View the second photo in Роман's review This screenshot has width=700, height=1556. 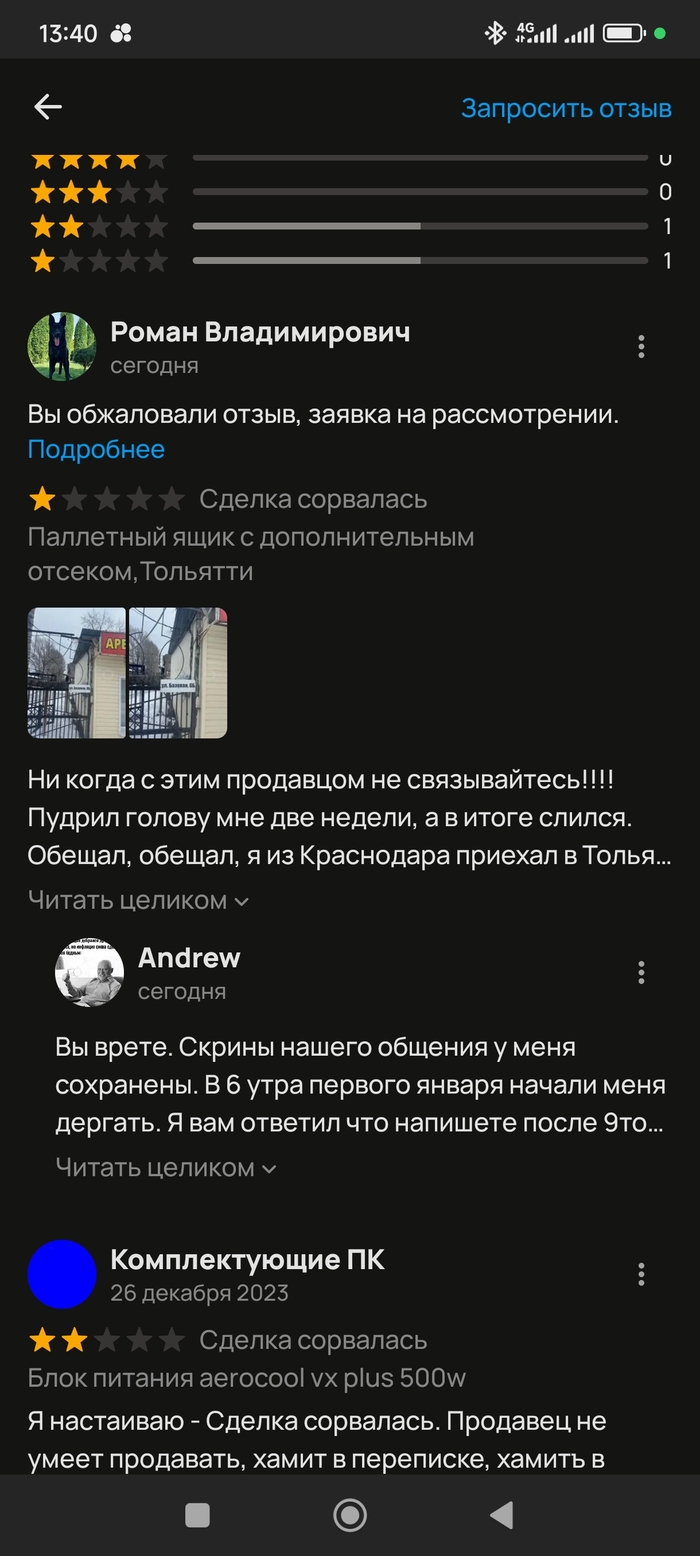click(178, 673)
